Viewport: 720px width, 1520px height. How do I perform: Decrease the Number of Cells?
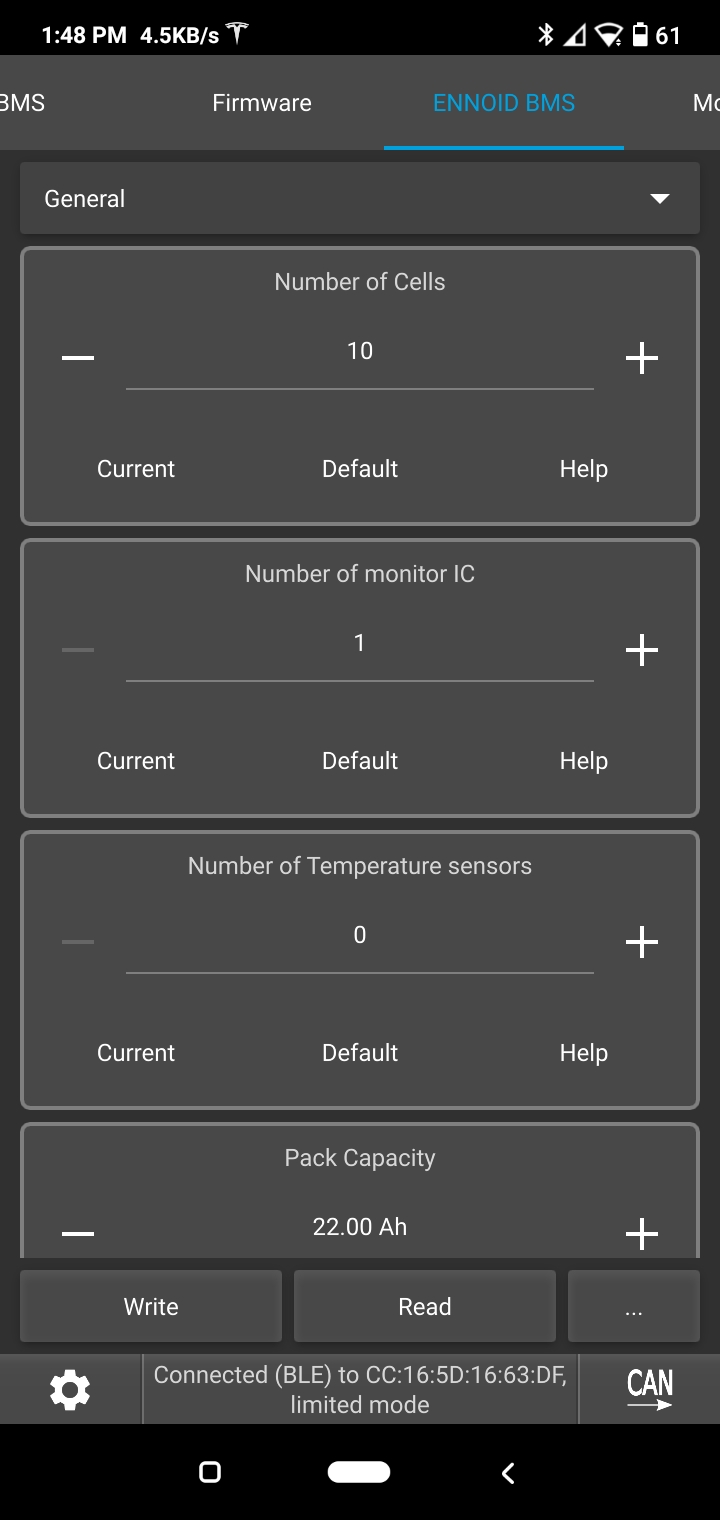pos(78,358)
